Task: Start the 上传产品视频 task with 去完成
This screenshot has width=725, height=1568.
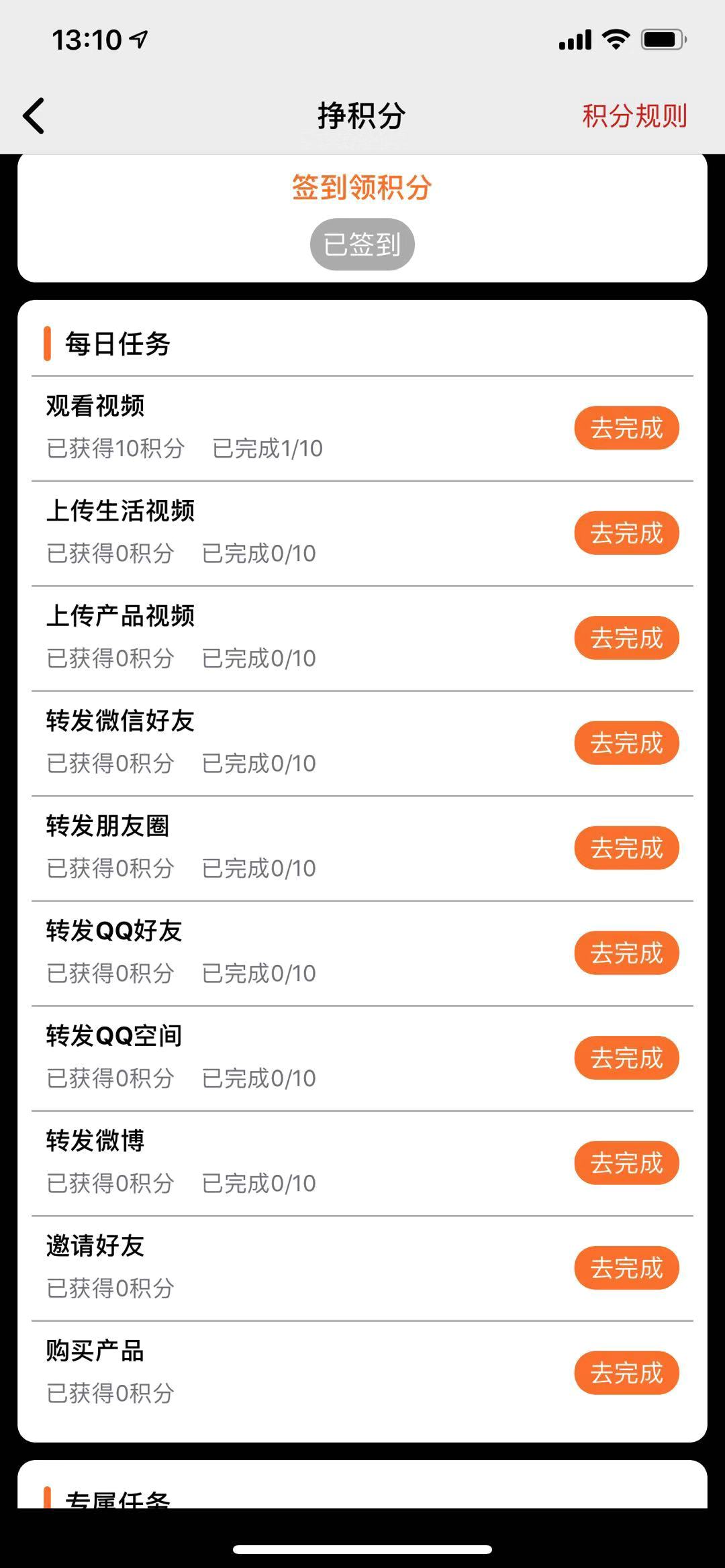Action: [626, 637]
